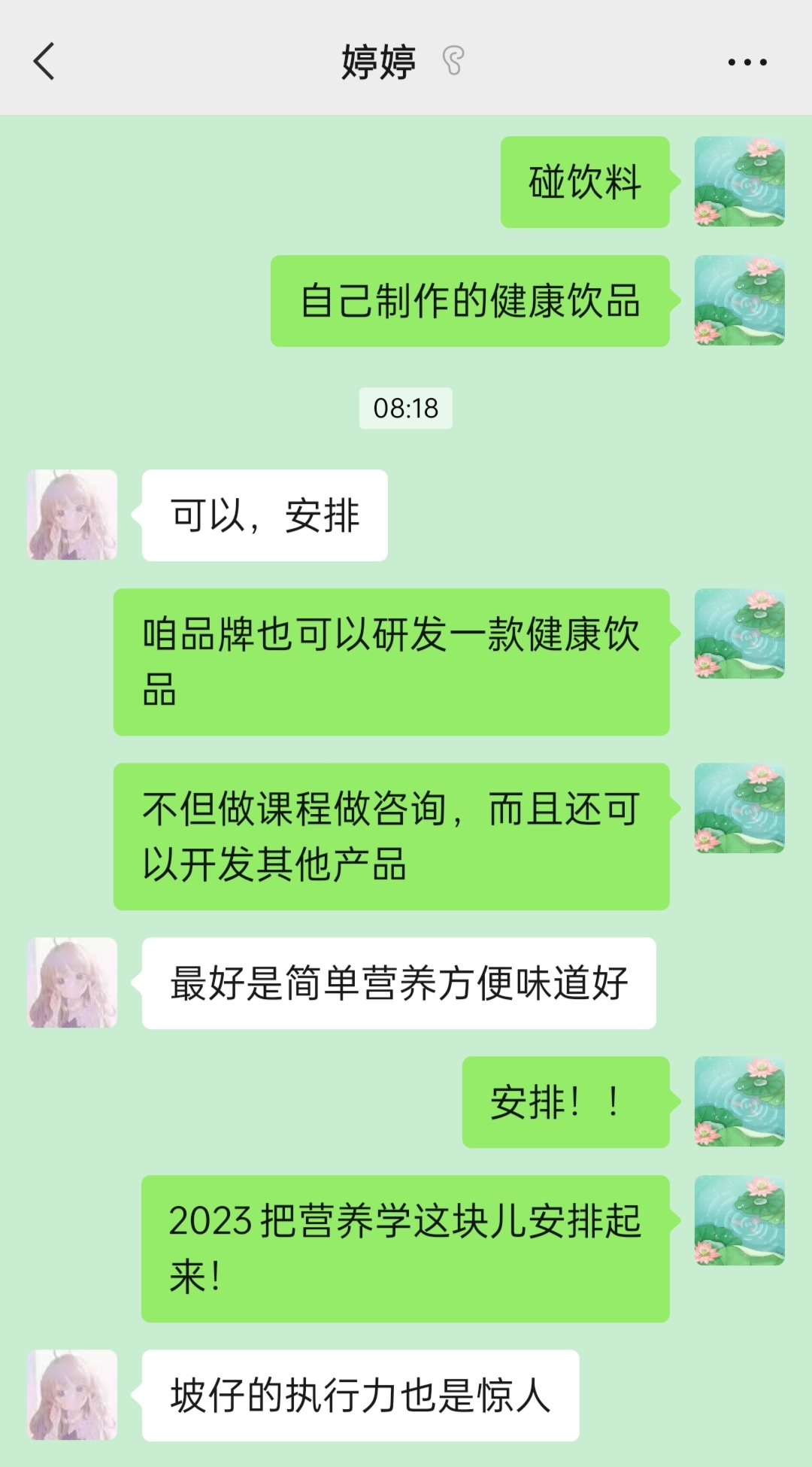Open 婷婷's avatar beside 可以，安排
Image resolution: width=812 pixels, height=1467 pixels.
point(72,515)
